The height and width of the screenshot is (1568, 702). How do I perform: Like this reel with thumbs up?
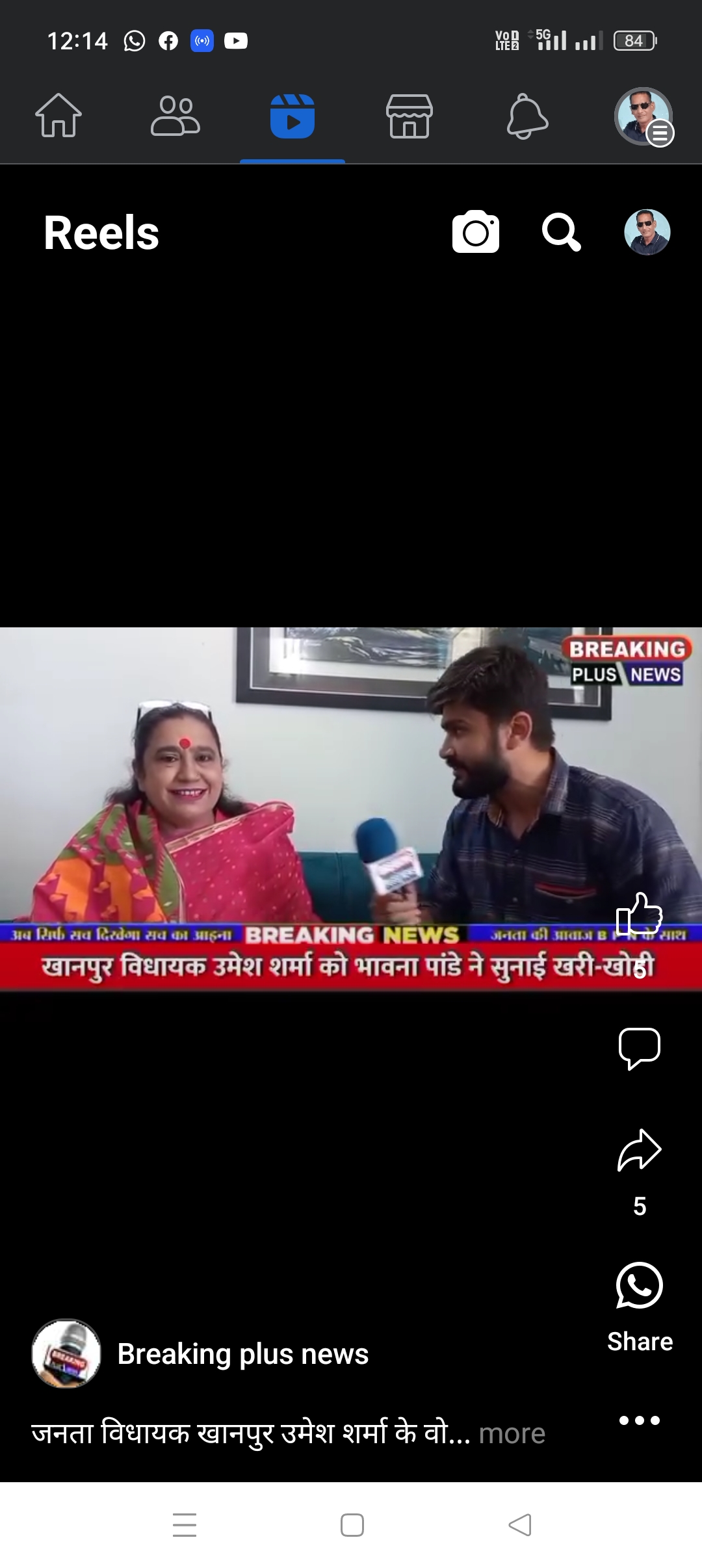[640, 915]
